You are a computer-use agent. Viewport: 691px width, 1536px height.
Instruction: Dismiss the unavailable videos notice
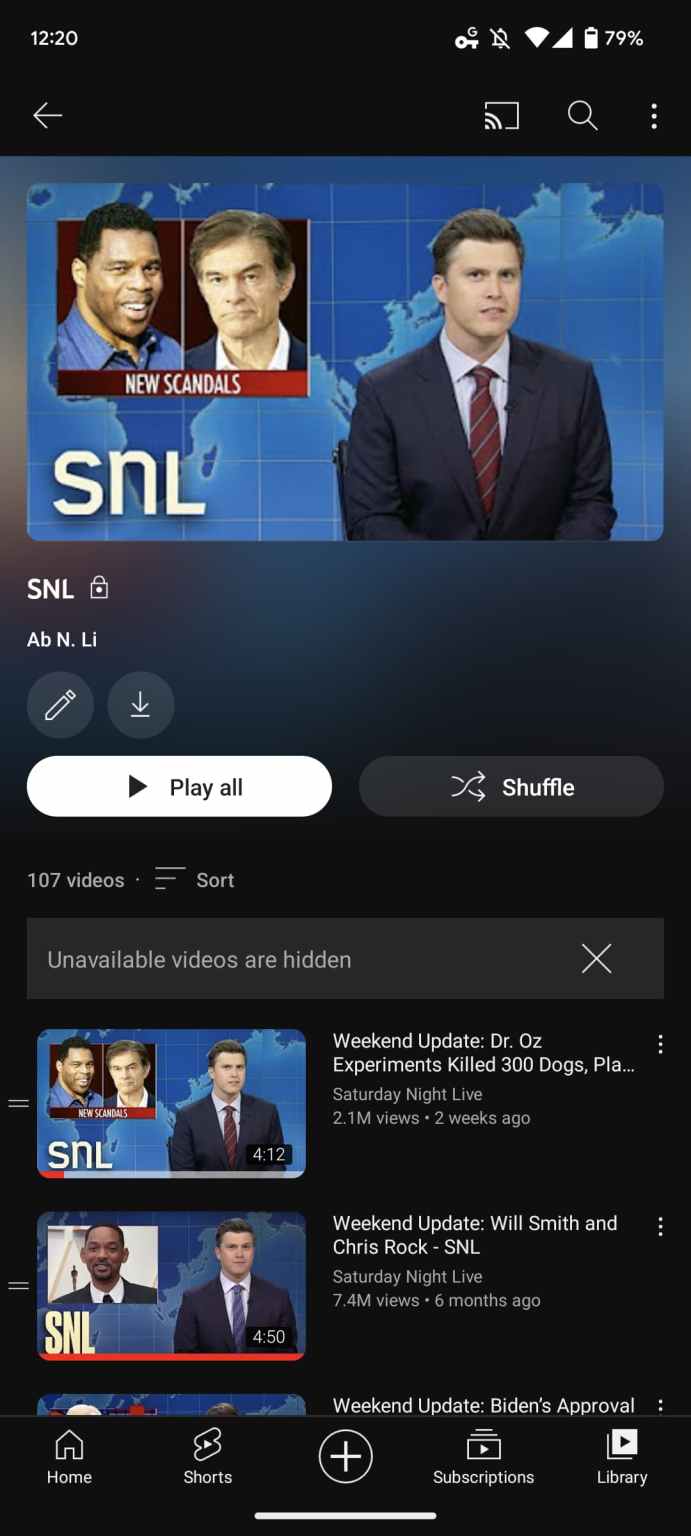(596, 959)
